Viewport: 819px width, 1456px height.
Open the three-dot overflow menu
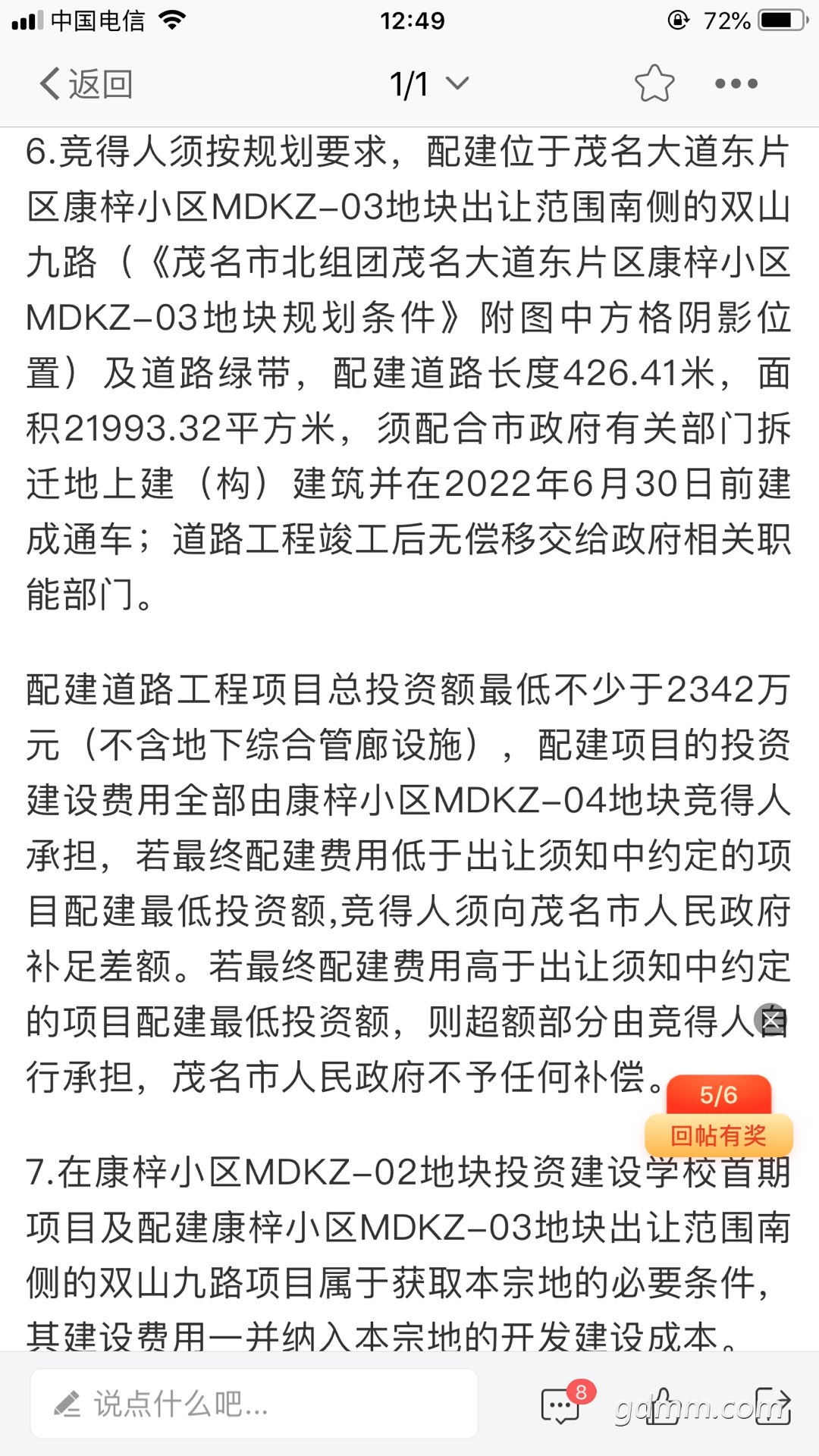pyautogui.click(x=736, y=83)
